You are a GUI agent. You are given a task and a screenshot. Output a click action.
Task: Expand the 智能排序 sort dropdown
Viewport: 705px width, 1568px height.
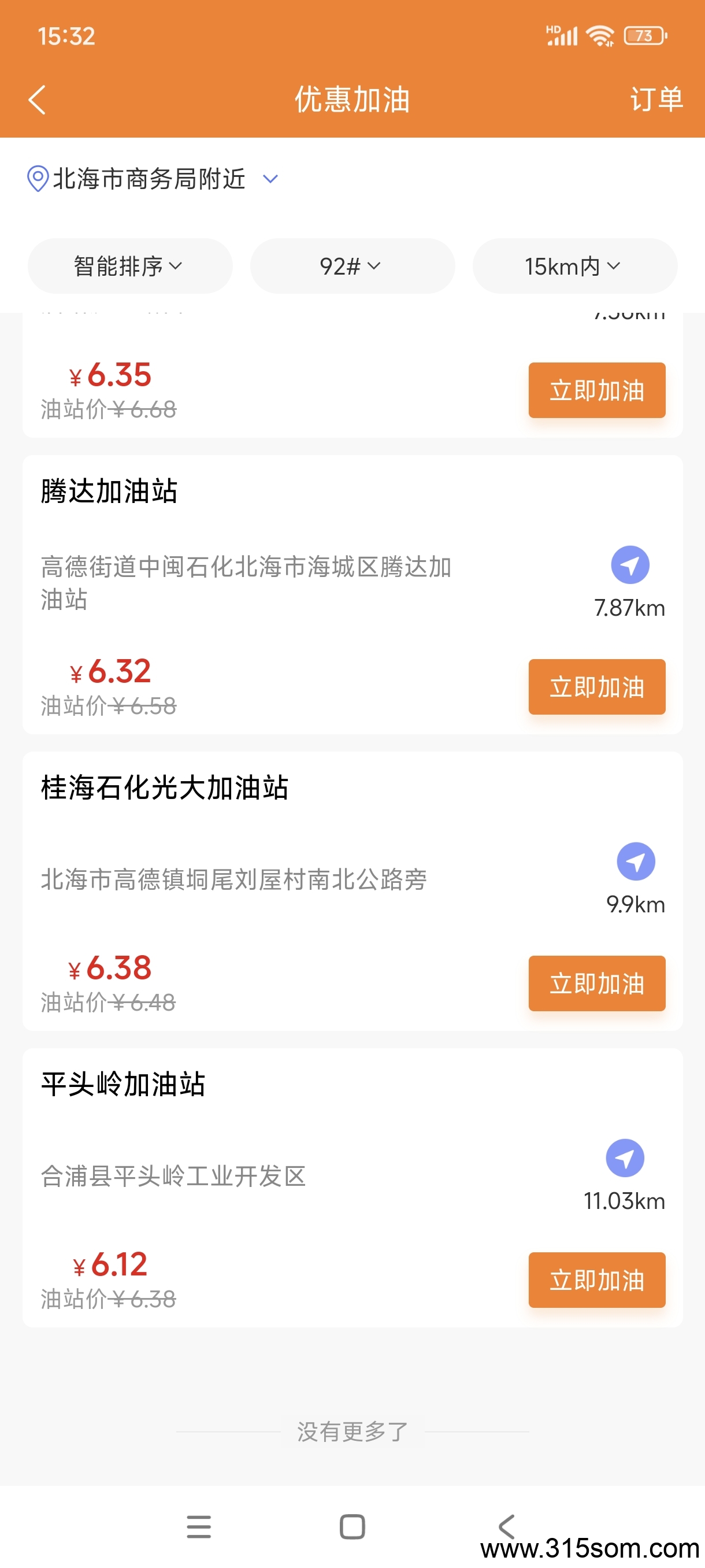[129, 266]
